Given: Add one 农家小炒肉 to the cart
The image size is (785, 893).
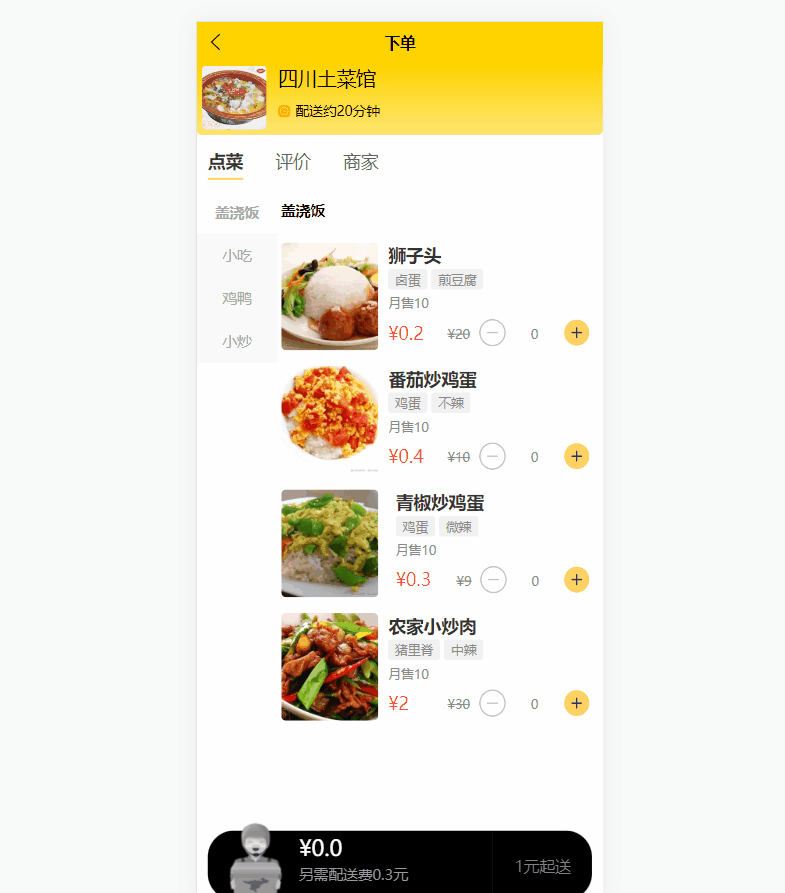Looking at the screenshot, I should 577,703.
